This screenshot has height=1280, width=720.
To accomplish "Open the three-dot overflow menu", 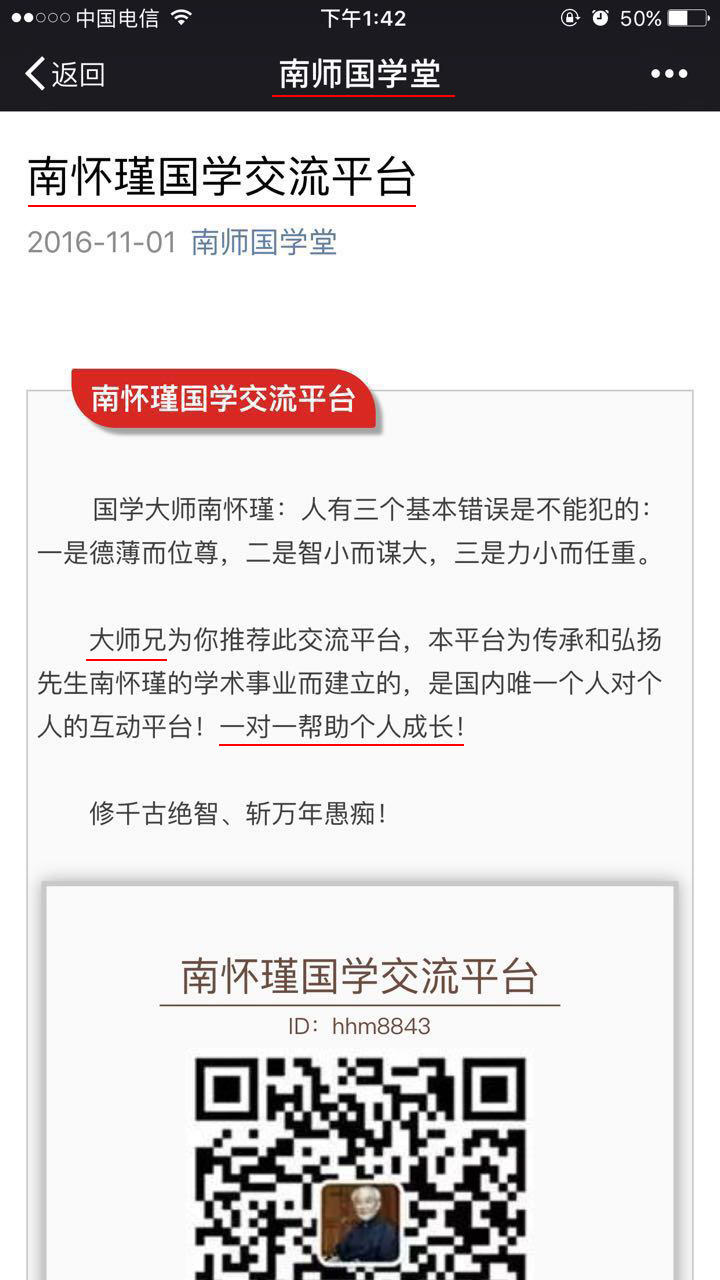I will tap(669, 74).
